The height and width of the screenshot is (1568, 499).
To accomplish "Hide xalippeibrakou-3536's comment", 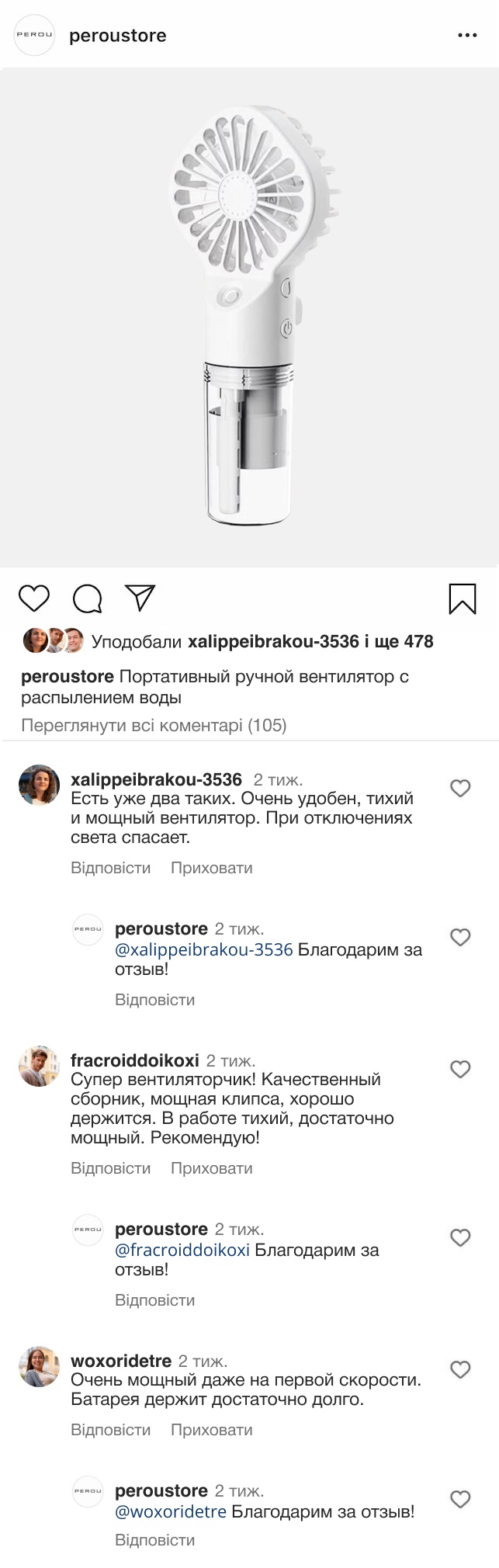I will tap(211, 868).
